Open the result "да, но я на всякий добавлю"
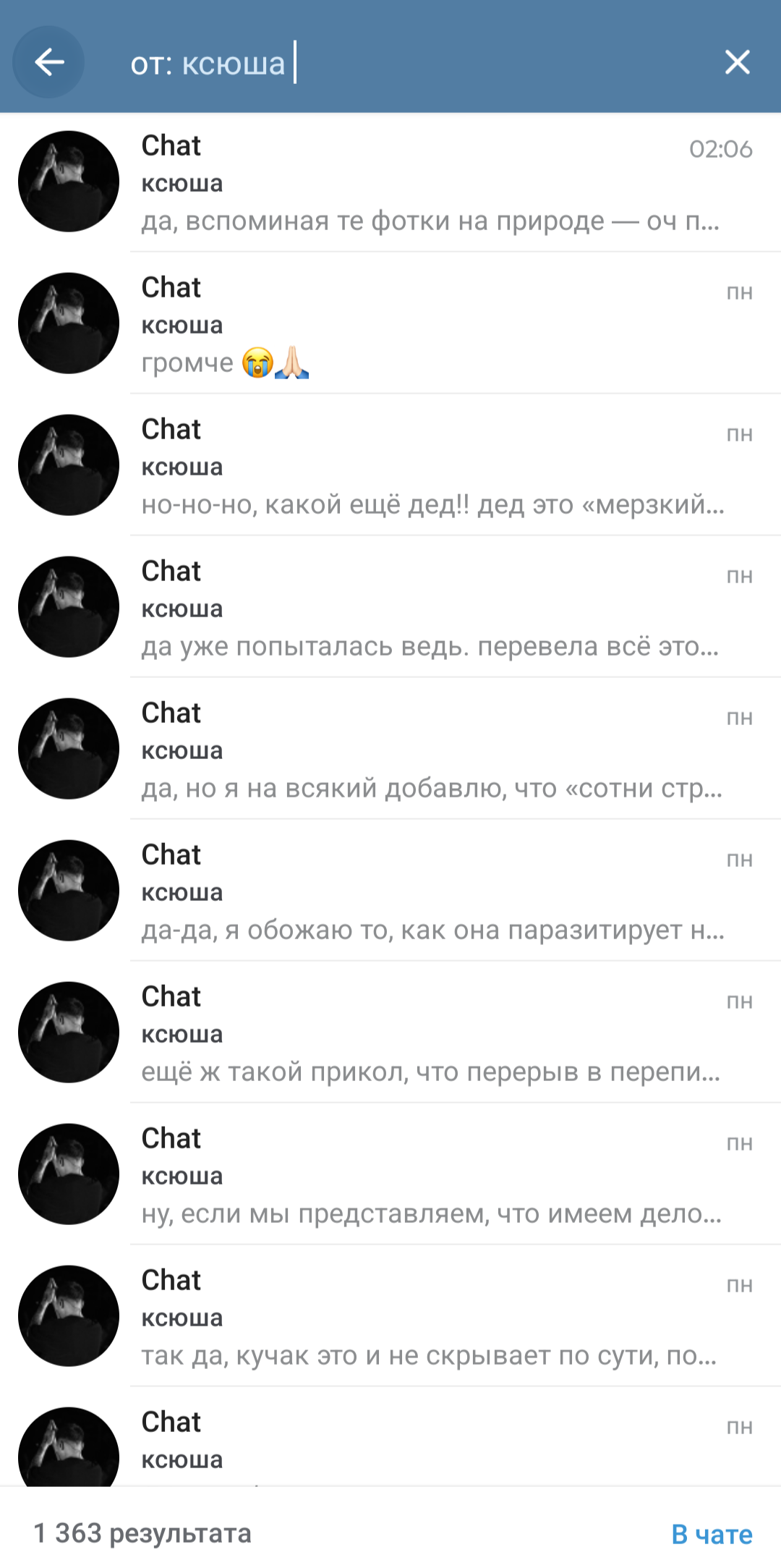The width and height of the screenshot is (781, 1568). tap(390, 749)
